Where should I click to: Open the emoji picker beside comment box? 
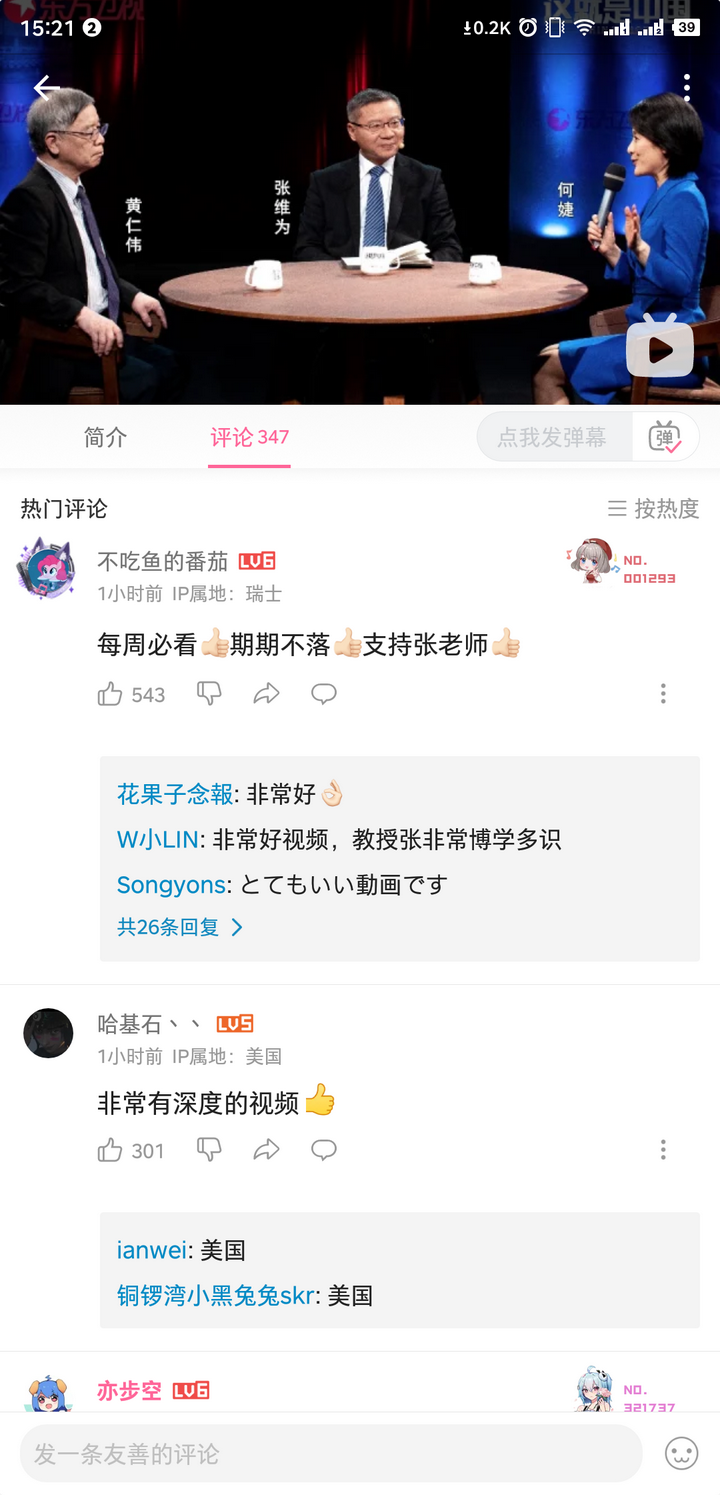pyautogui.click(x=682, y=1453)
